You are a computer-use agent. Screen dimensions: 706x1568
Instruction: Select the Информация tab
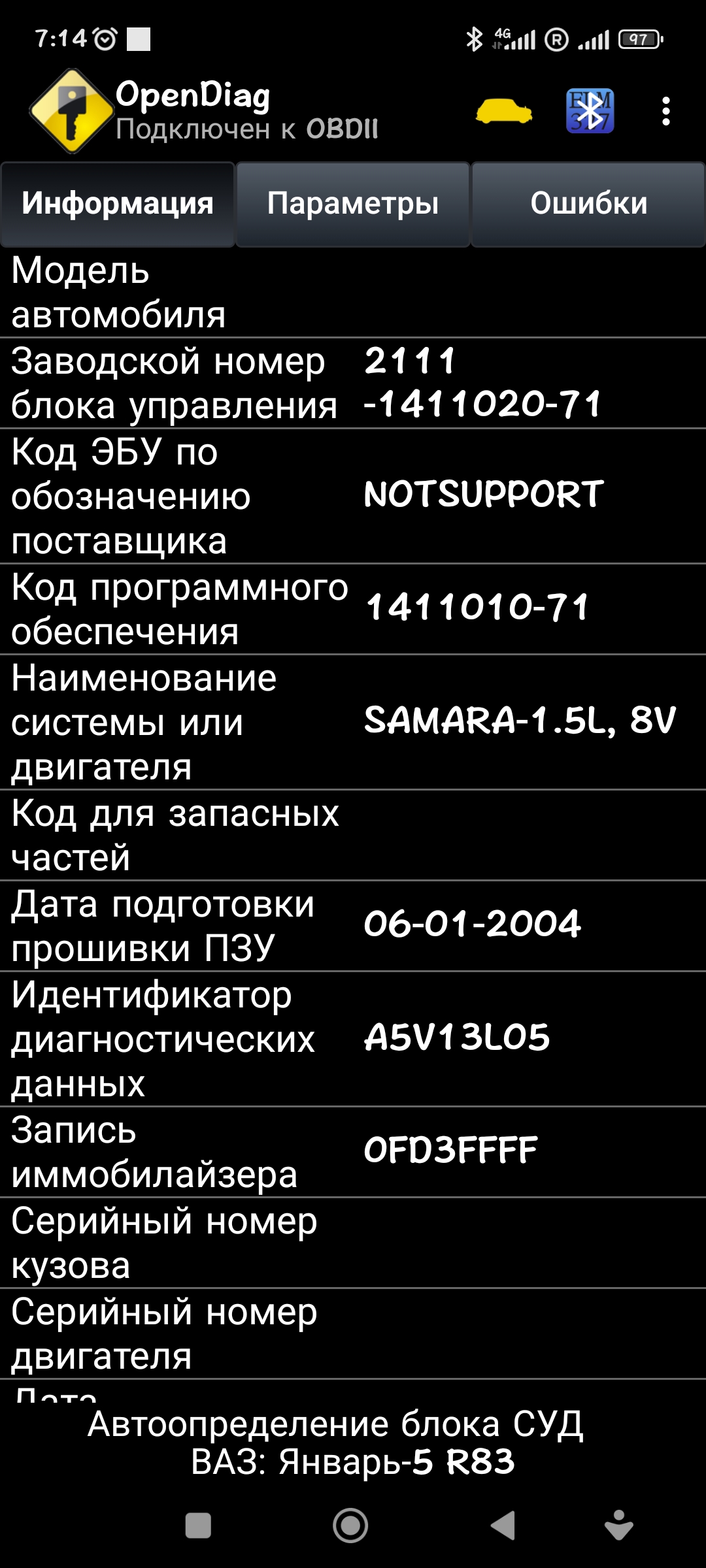point(118,204)
